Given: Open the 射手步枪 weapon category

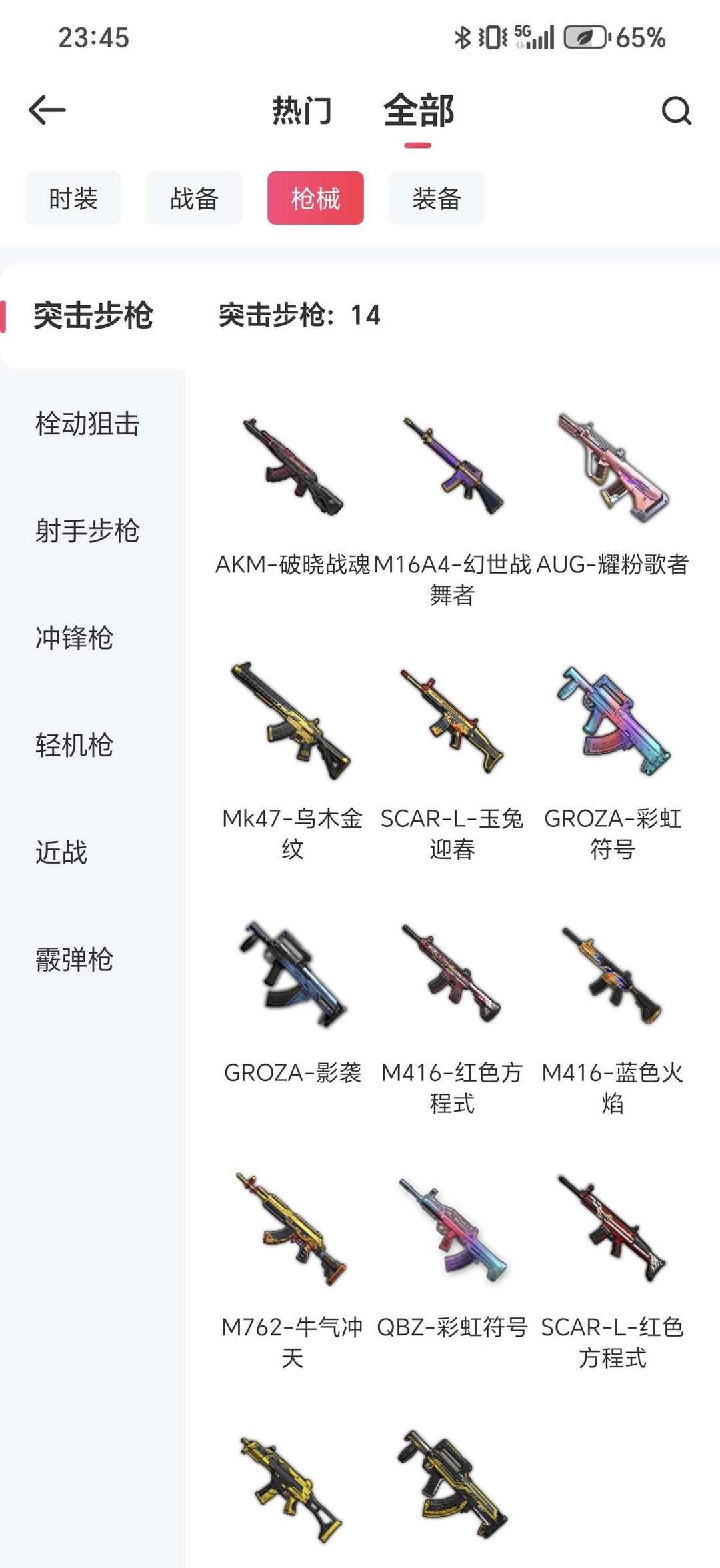Looking at the screenshot, I should pos(87,531).
